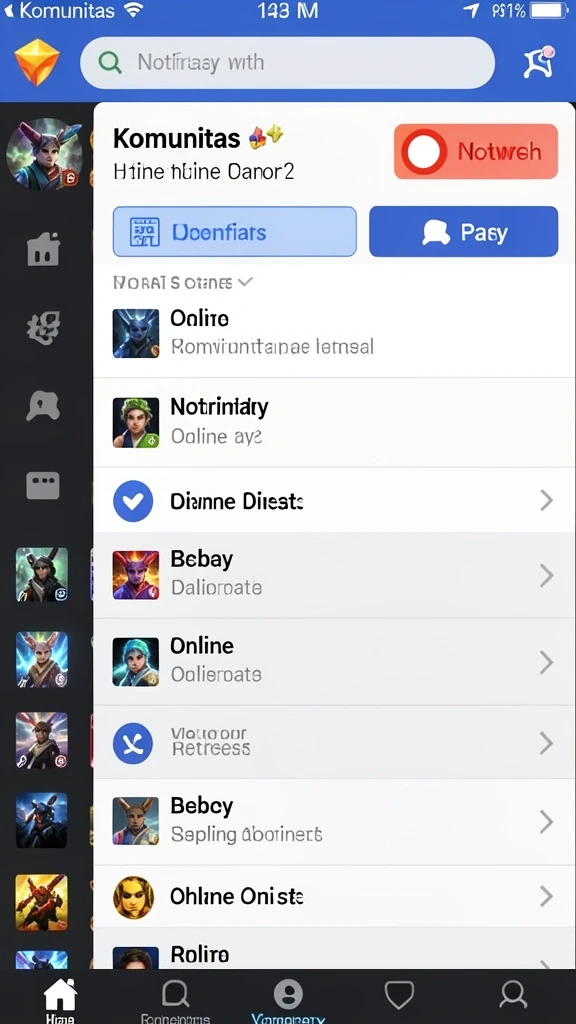Open the three-dots icon in left sidebar
576x1024 pixels.
pyautogui.click(x=43, y=486)
